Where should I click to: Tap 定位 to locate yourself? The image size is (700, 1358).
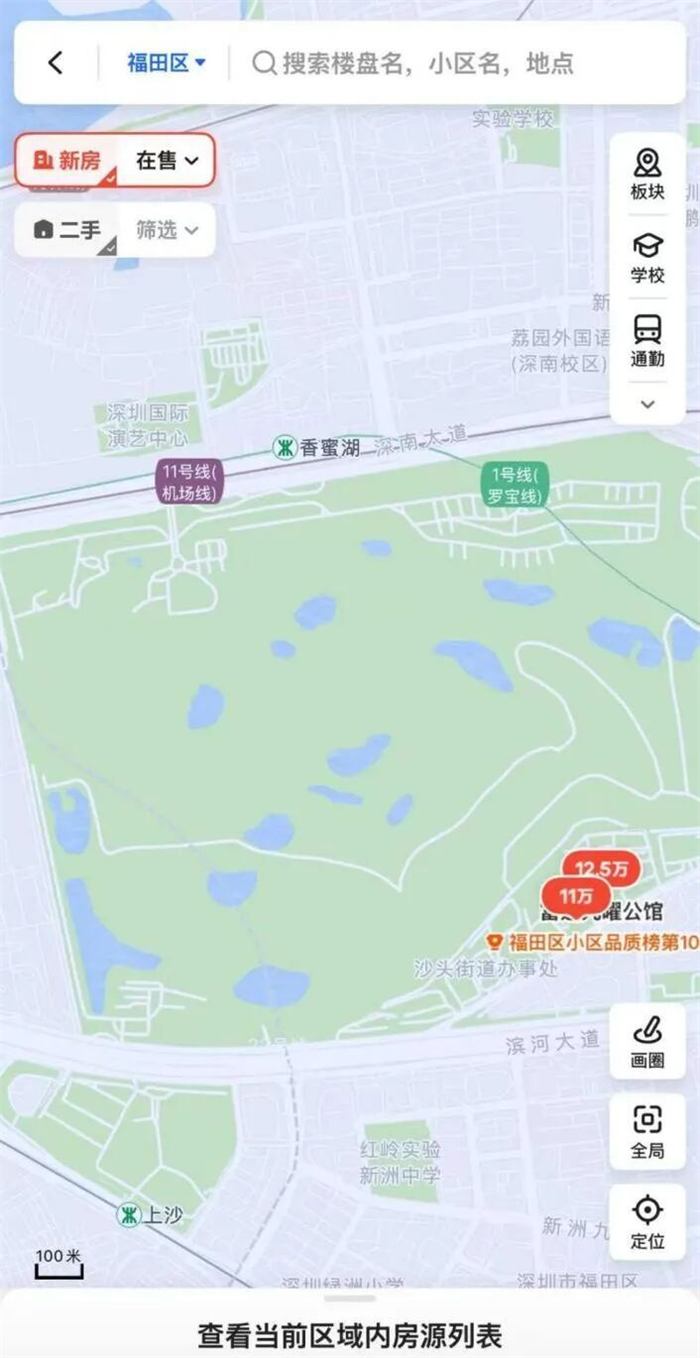[x=647, y=1222]
